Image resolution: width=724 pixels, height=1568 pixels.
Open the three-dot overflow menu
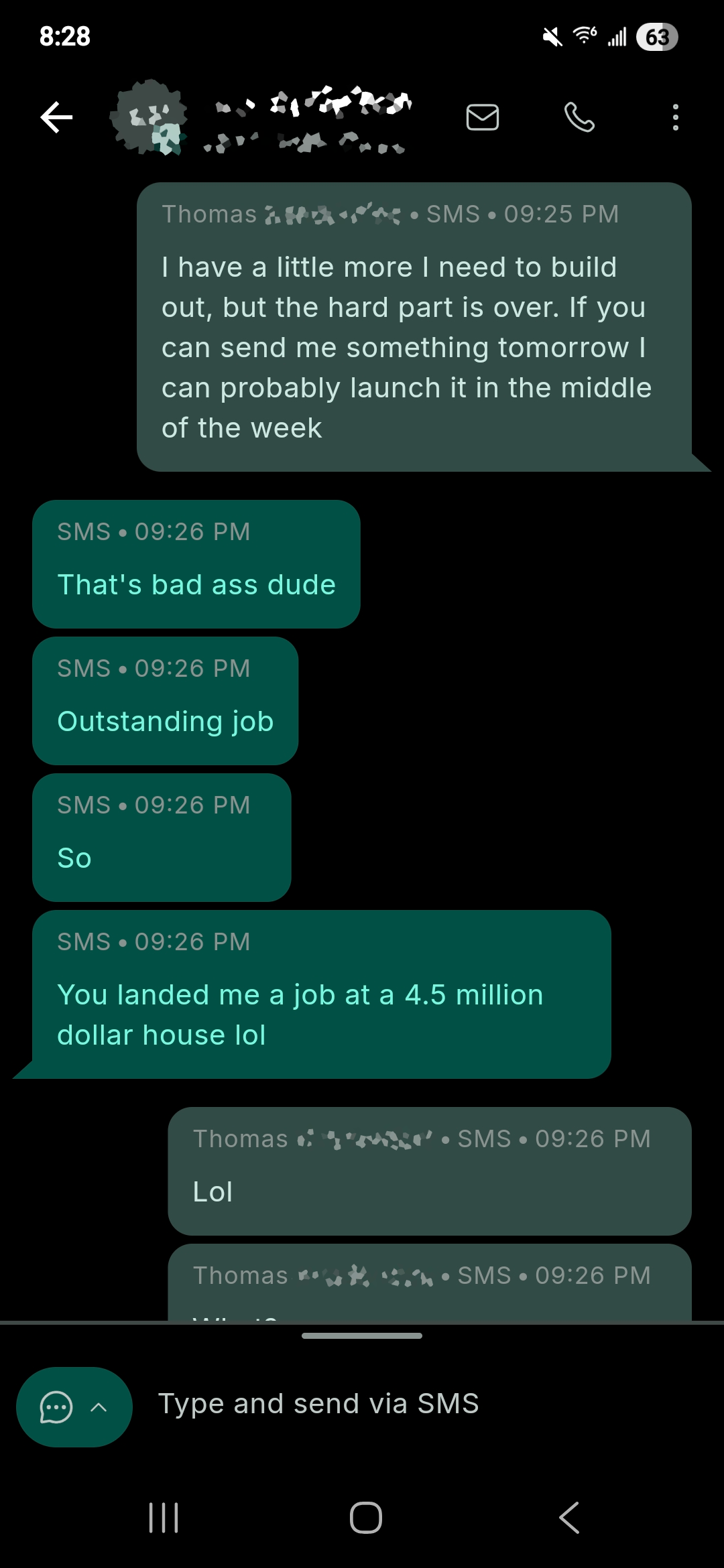(x=675, y=118)
